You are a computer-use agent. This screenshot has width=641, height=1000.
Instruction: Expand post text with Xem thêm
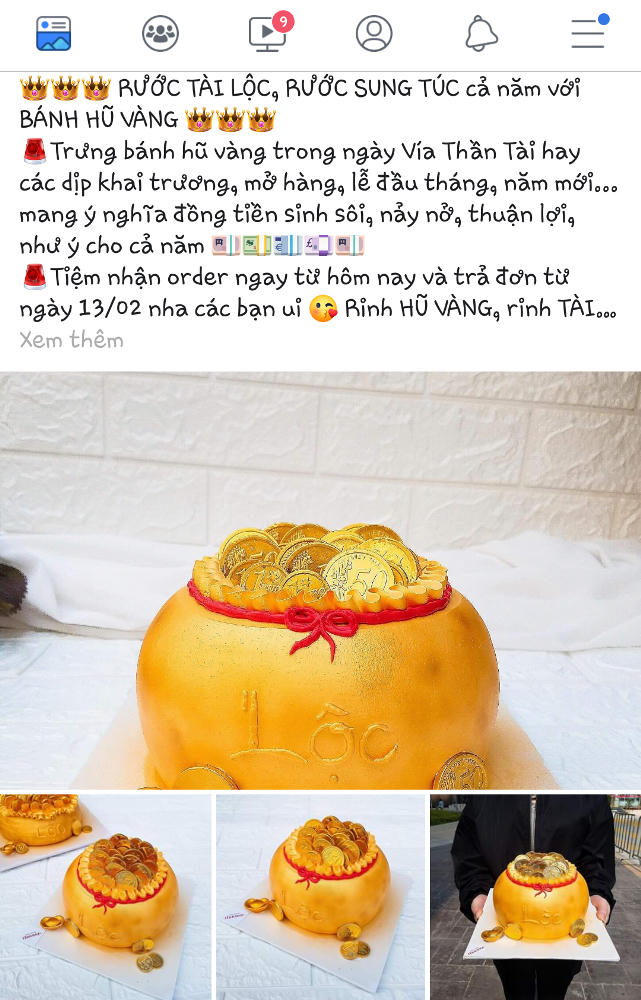tap(72, 340)
